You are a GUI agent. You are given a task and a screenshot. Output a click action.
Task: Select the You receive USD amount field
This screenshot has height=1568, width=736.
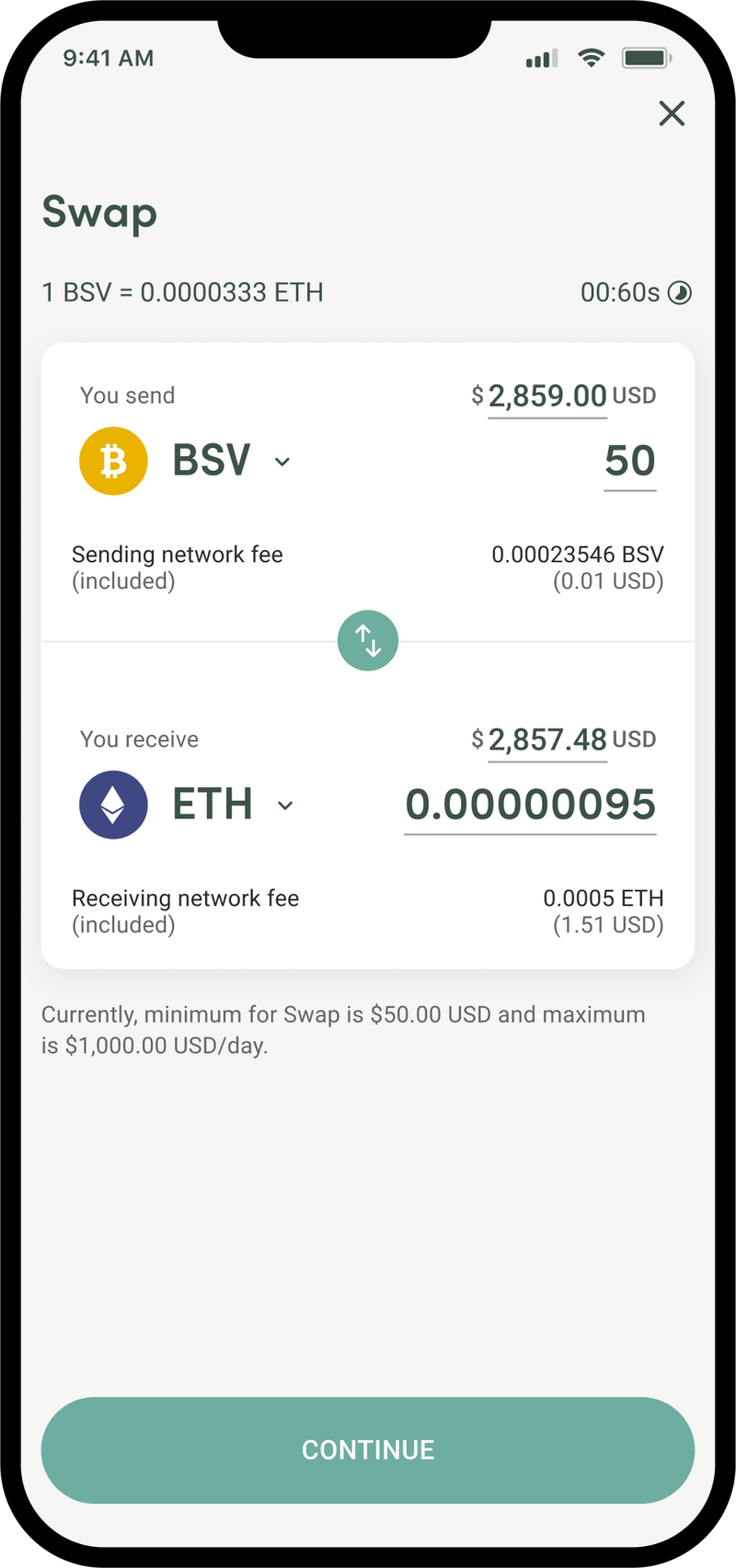[546, 739]
